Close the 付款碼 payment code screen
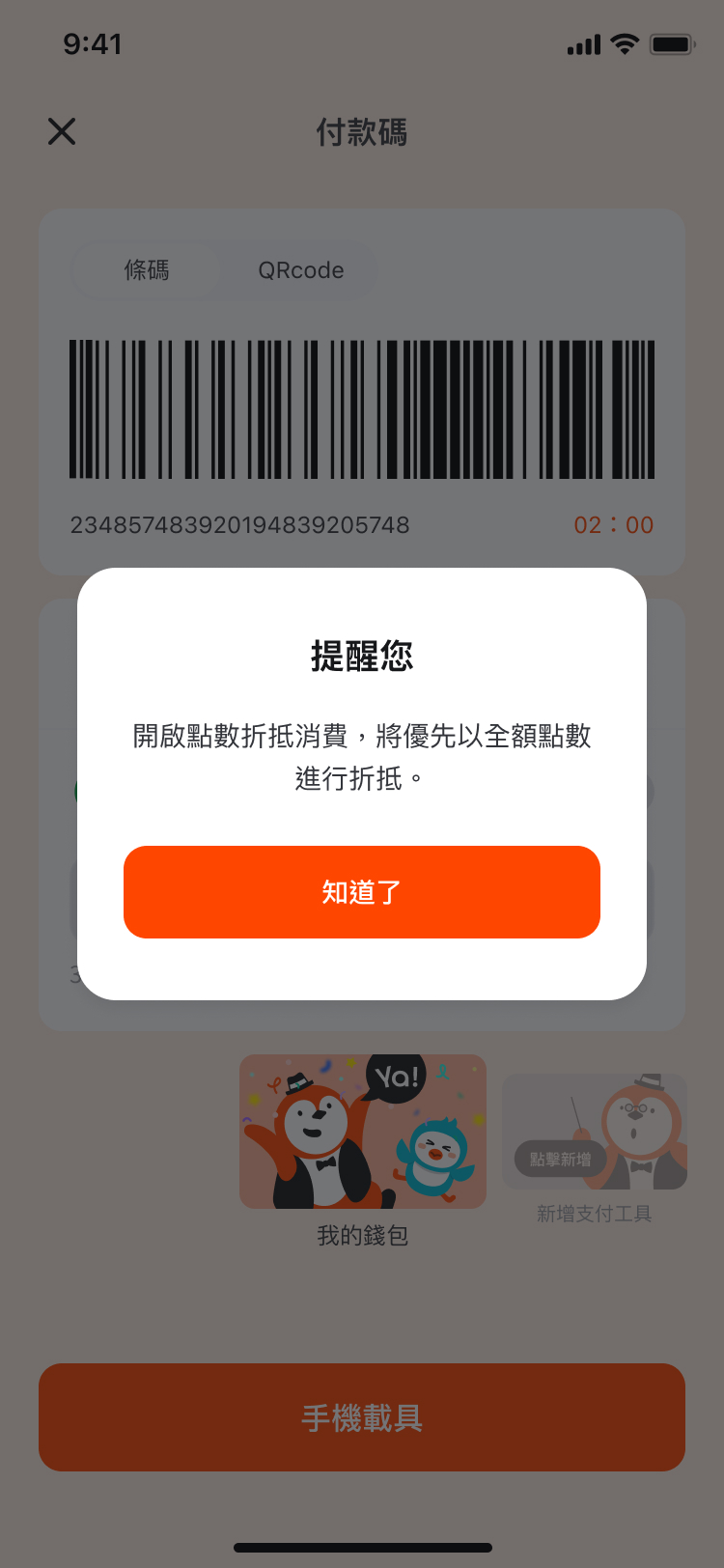 [62, 131]
